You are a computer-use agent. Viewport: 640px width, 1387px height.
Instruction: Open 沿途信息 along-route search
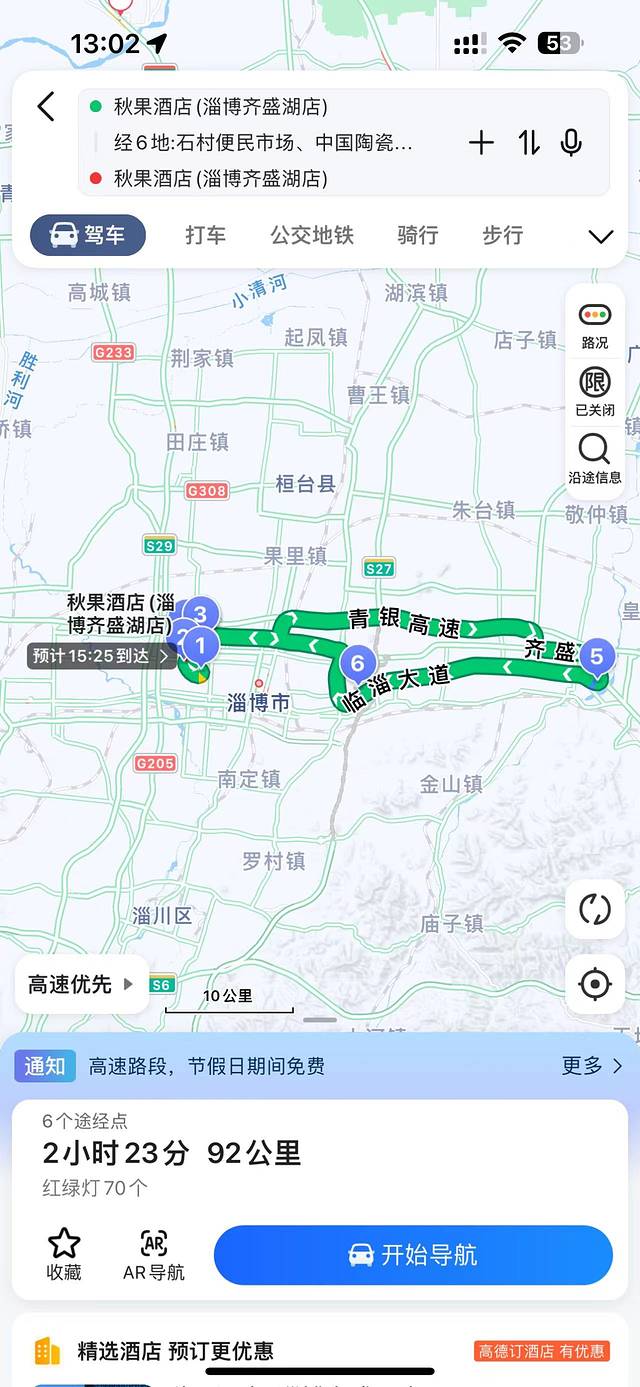click(595, 458)
